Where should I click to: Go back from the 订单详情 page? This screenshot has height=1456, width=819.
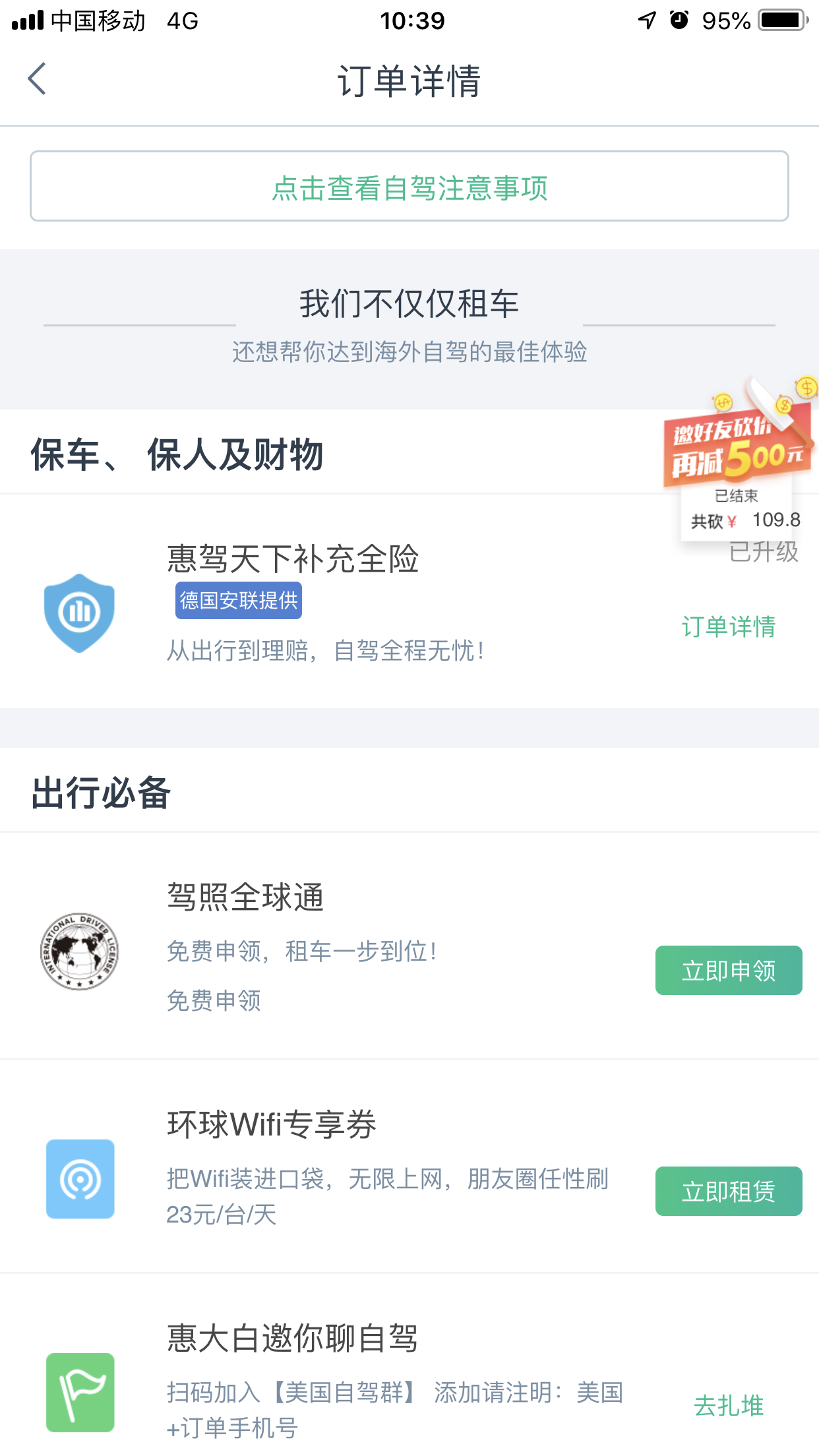[38, 80]
